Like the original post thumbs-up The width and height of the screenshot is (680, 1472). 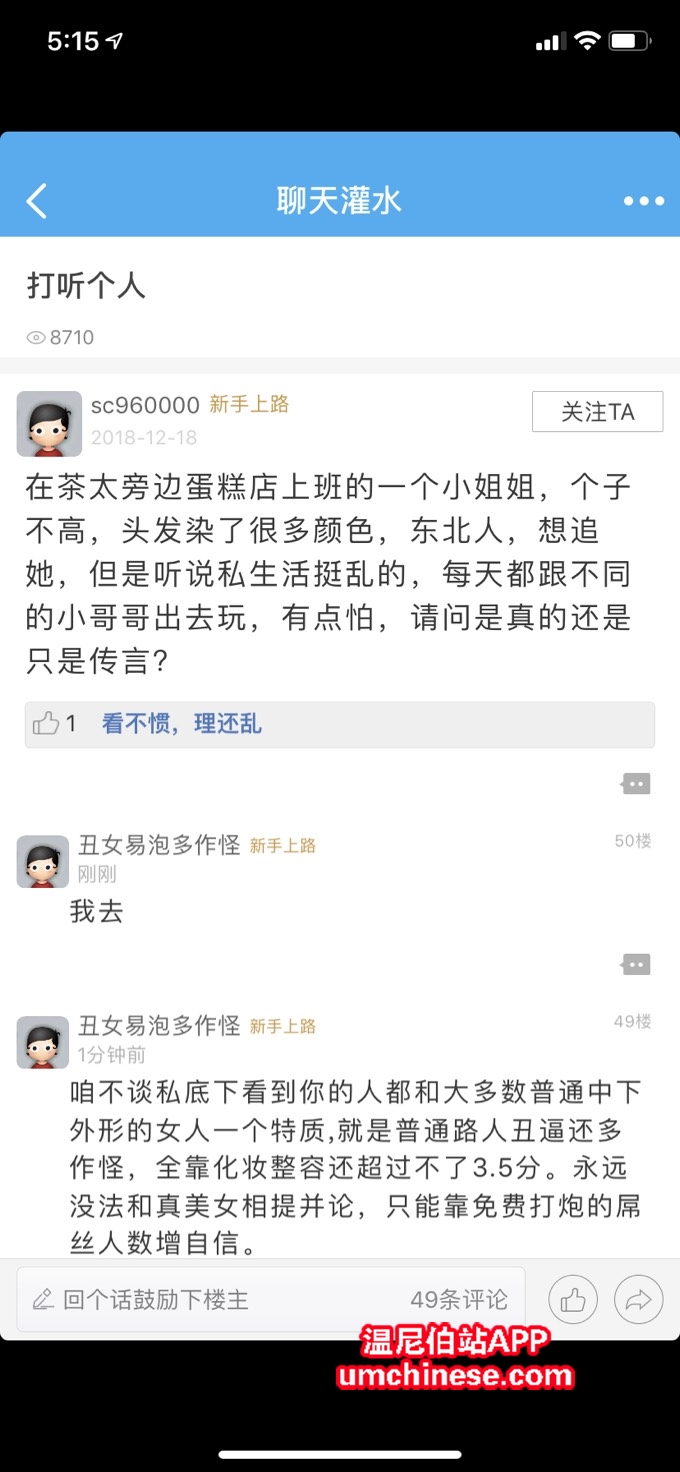click(46, 723)
